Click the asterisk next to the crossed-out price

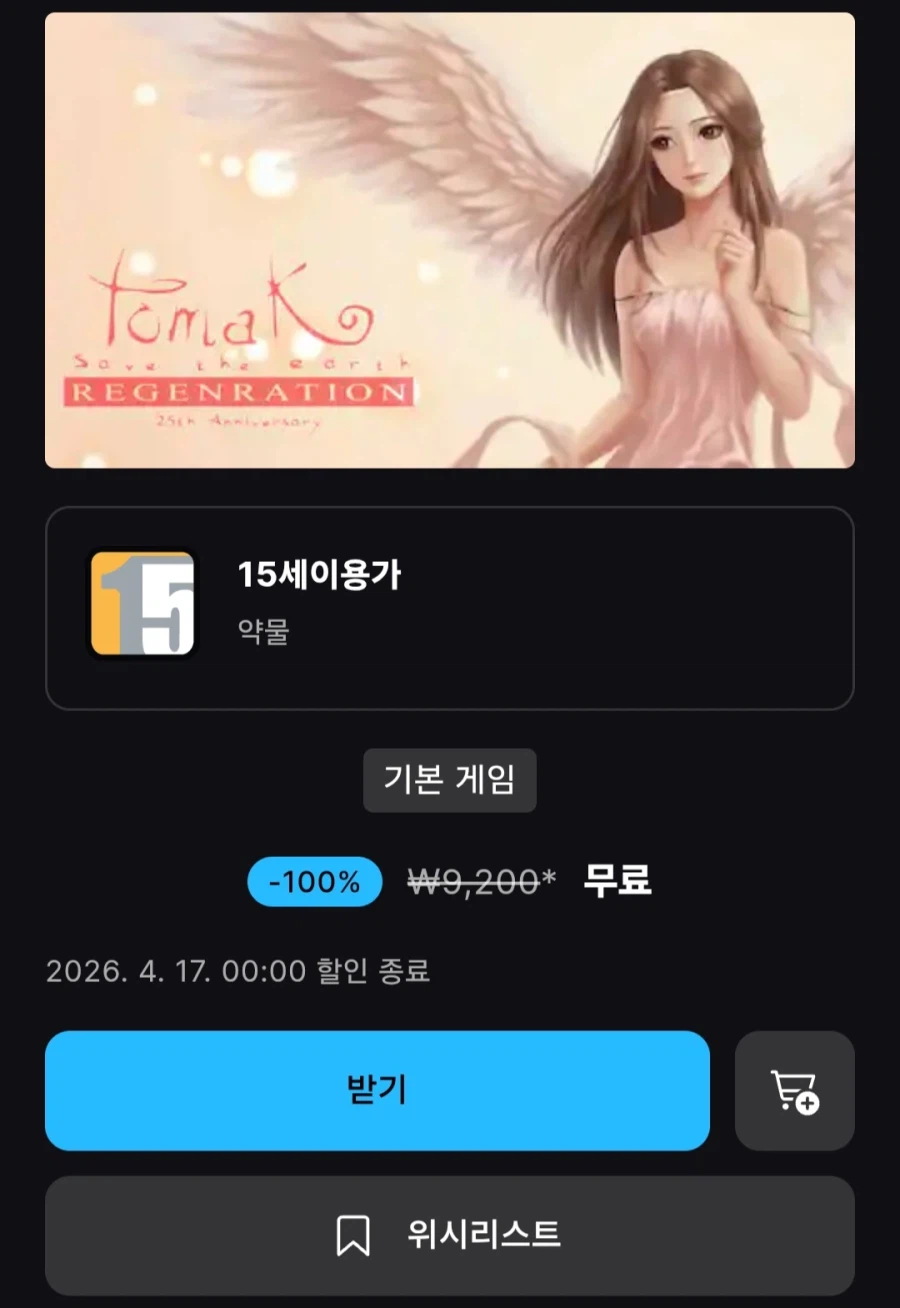pos(548,876)
